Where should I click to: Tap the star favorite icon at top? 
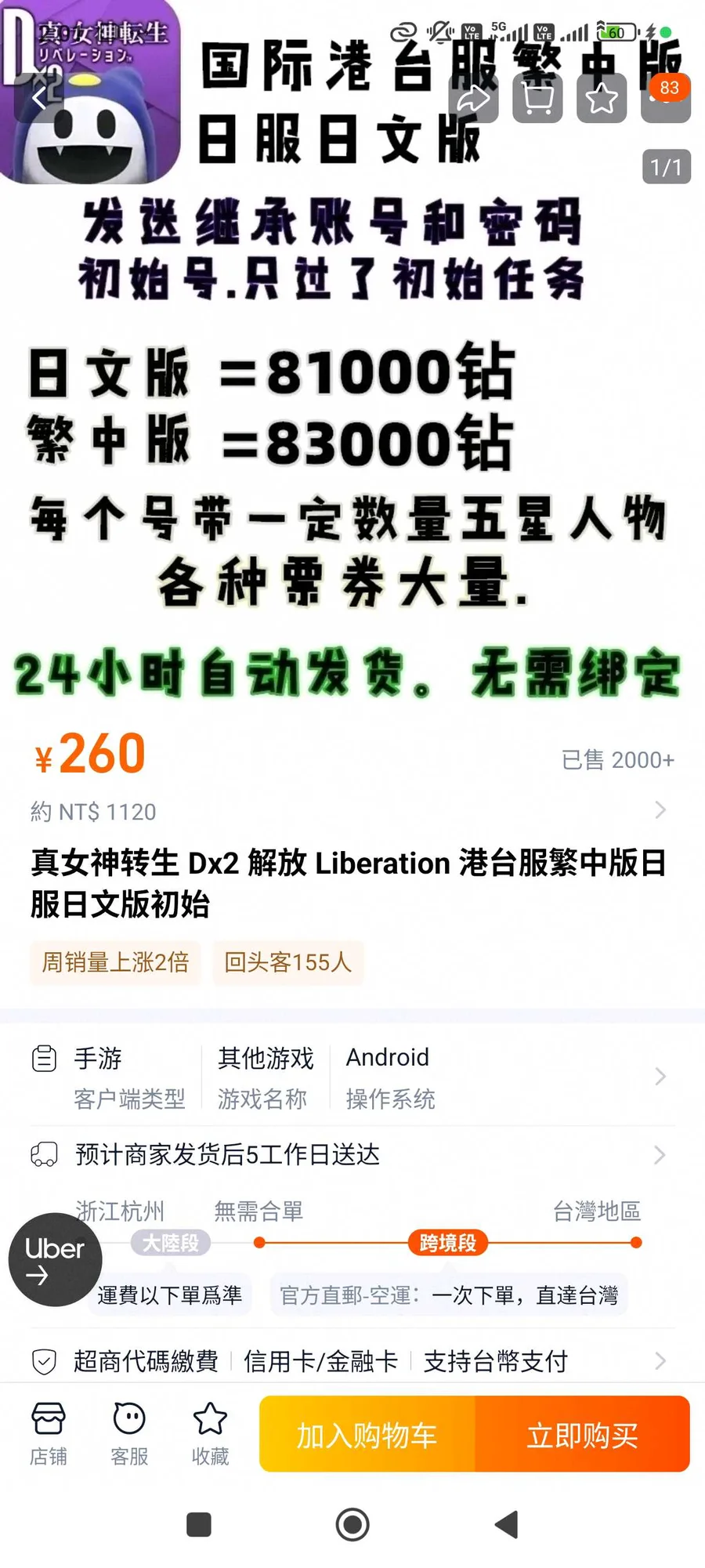[x=602, y=99]
